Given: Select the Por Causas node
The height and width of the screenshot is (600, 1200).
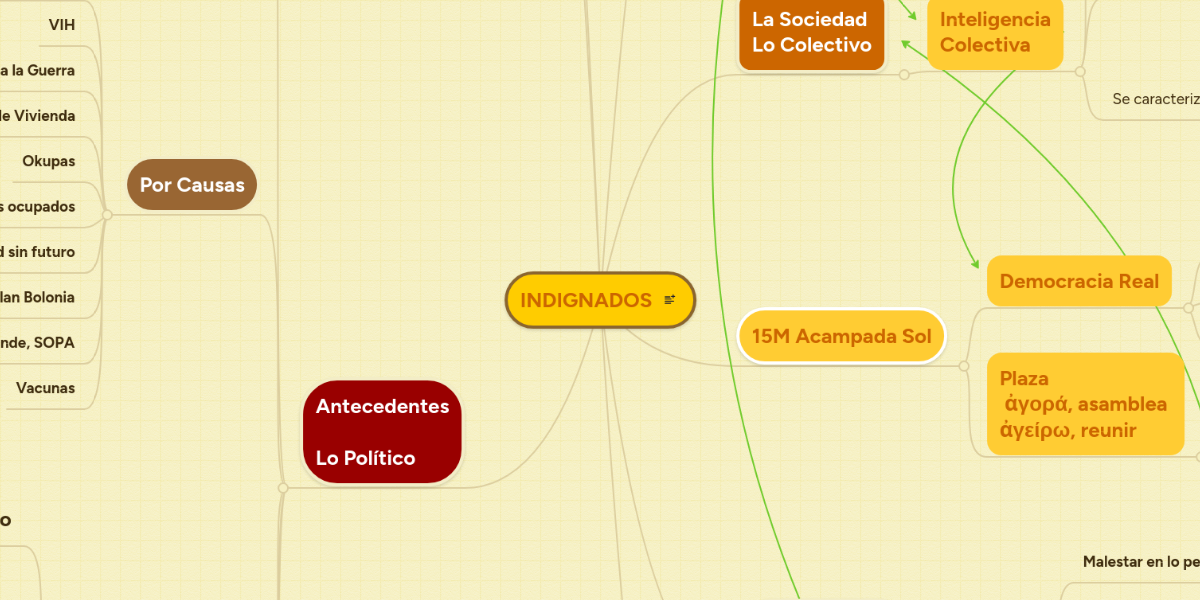Looking at the screenshot, I should (192, 185).
